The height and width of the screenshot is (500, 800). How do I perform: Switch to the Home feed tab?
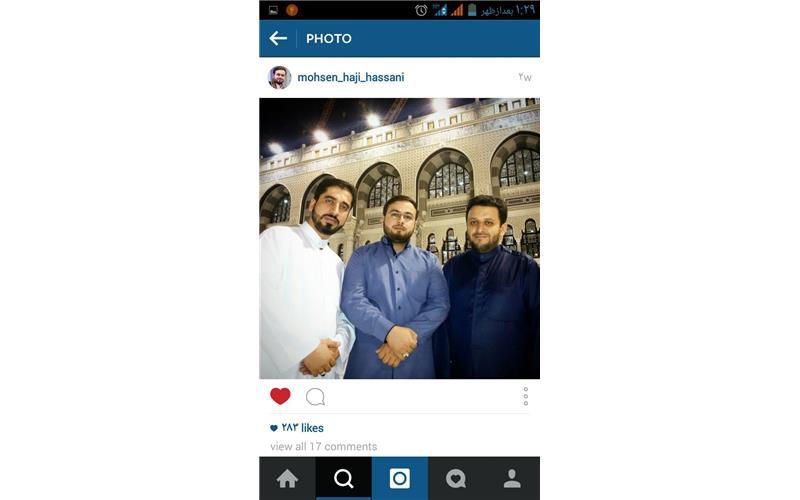(x=287, y=479)
